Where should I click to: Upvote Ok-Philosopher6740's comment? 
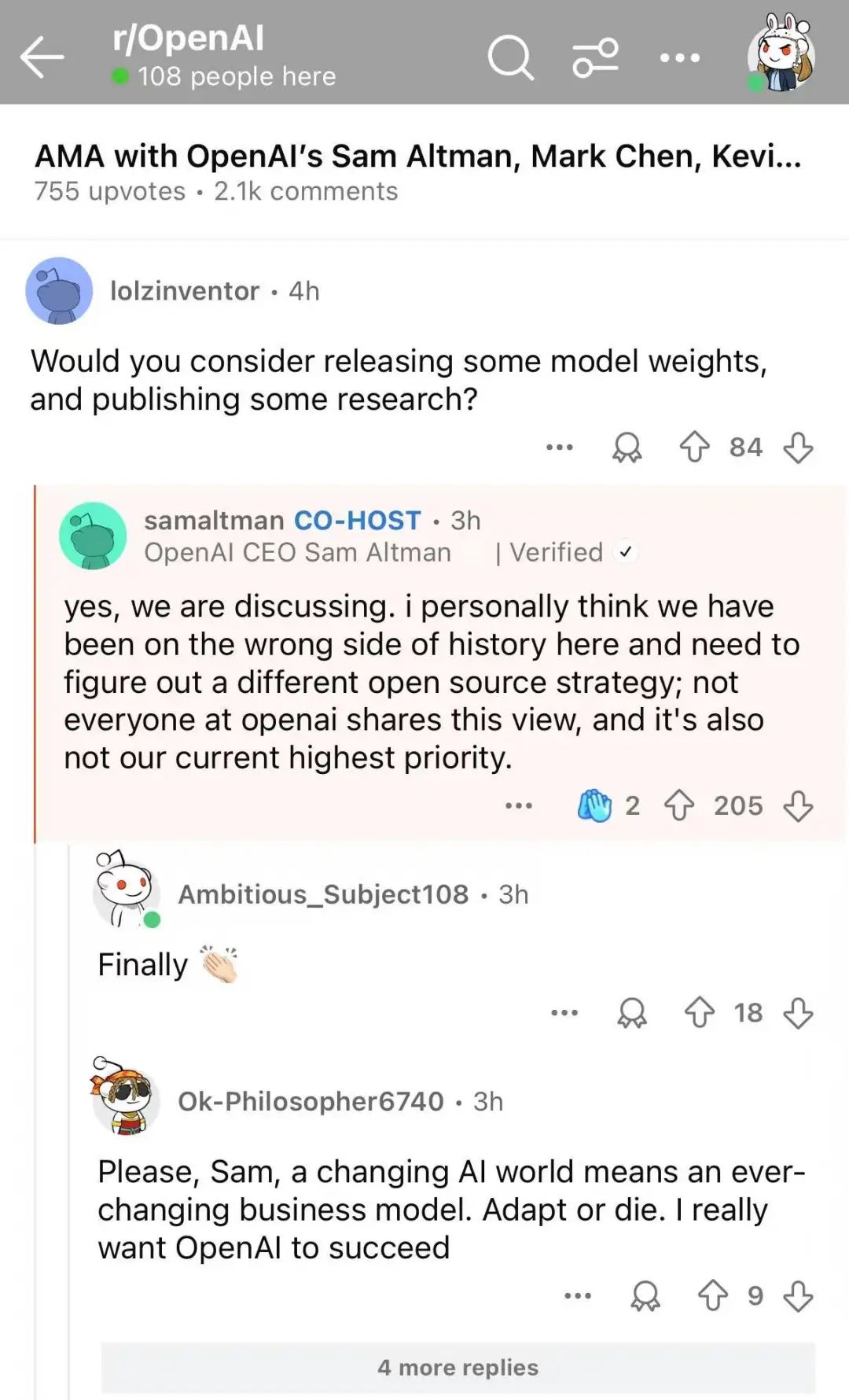tap(712, 1295)
